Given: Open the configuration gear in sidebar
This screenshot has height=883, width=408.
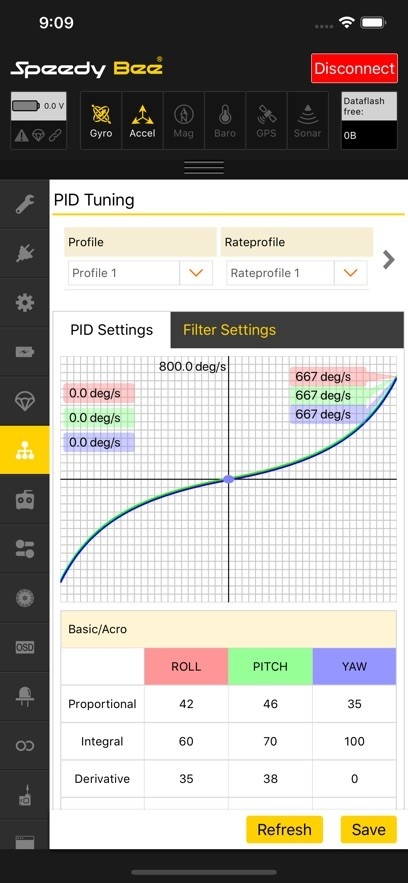Looking at the screenshot, I should point(25,302).
